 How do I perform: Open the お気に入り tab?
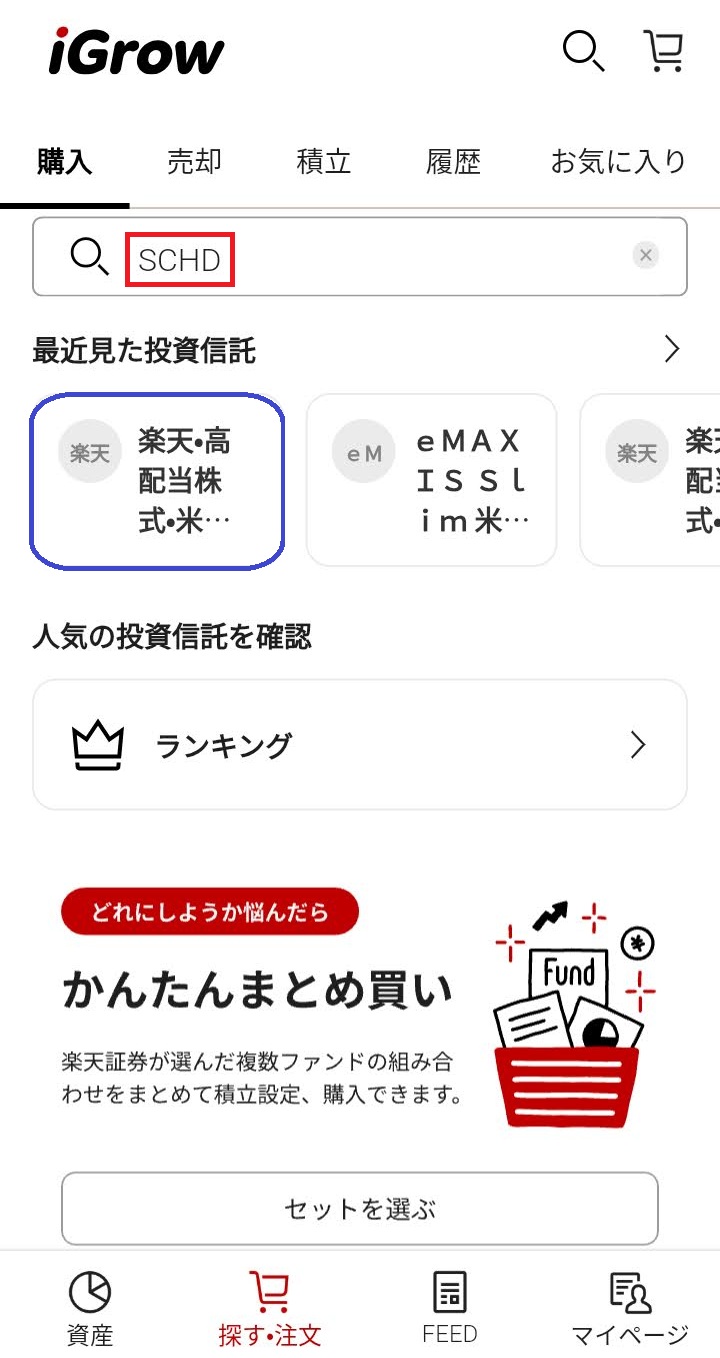[617, 161]
